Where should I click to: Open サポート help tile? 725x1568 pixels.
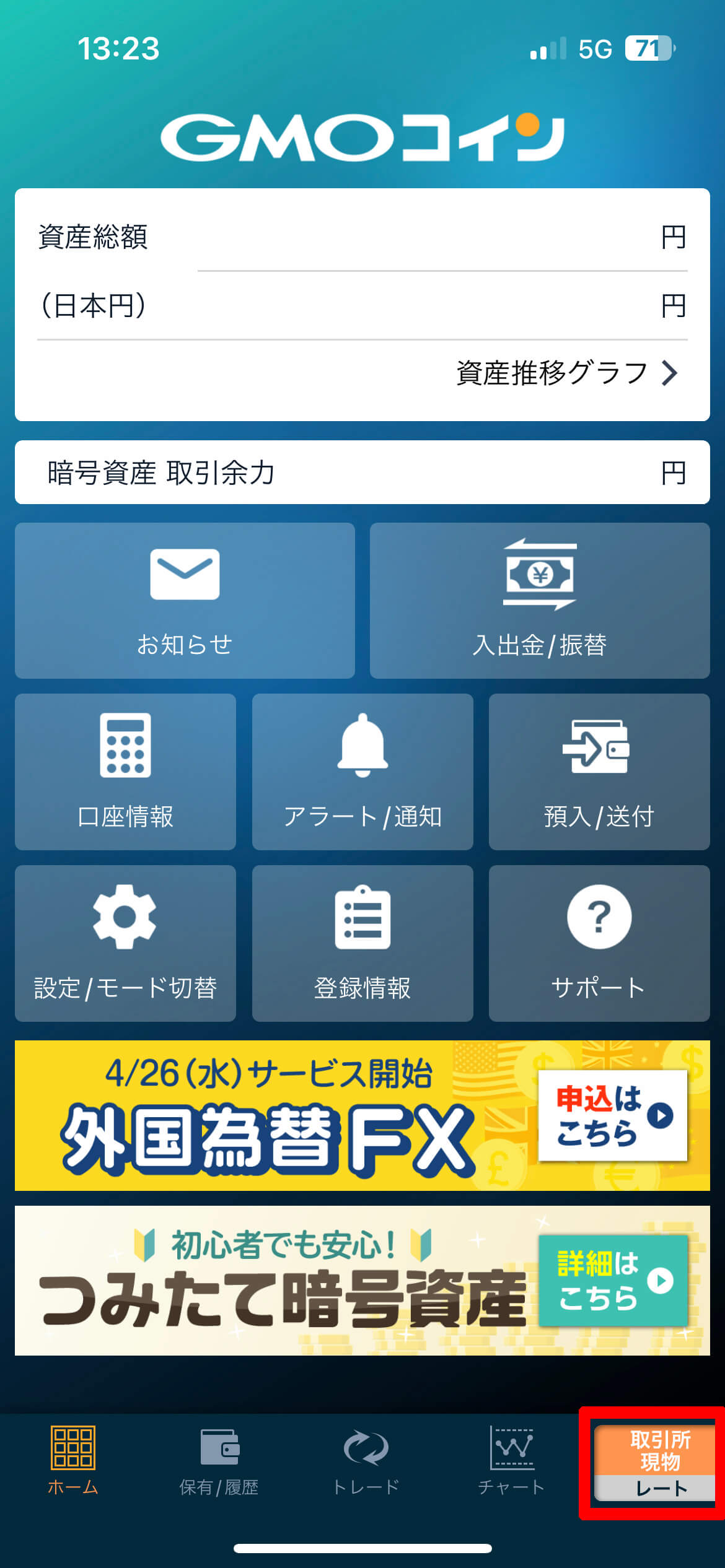[599, 943]
